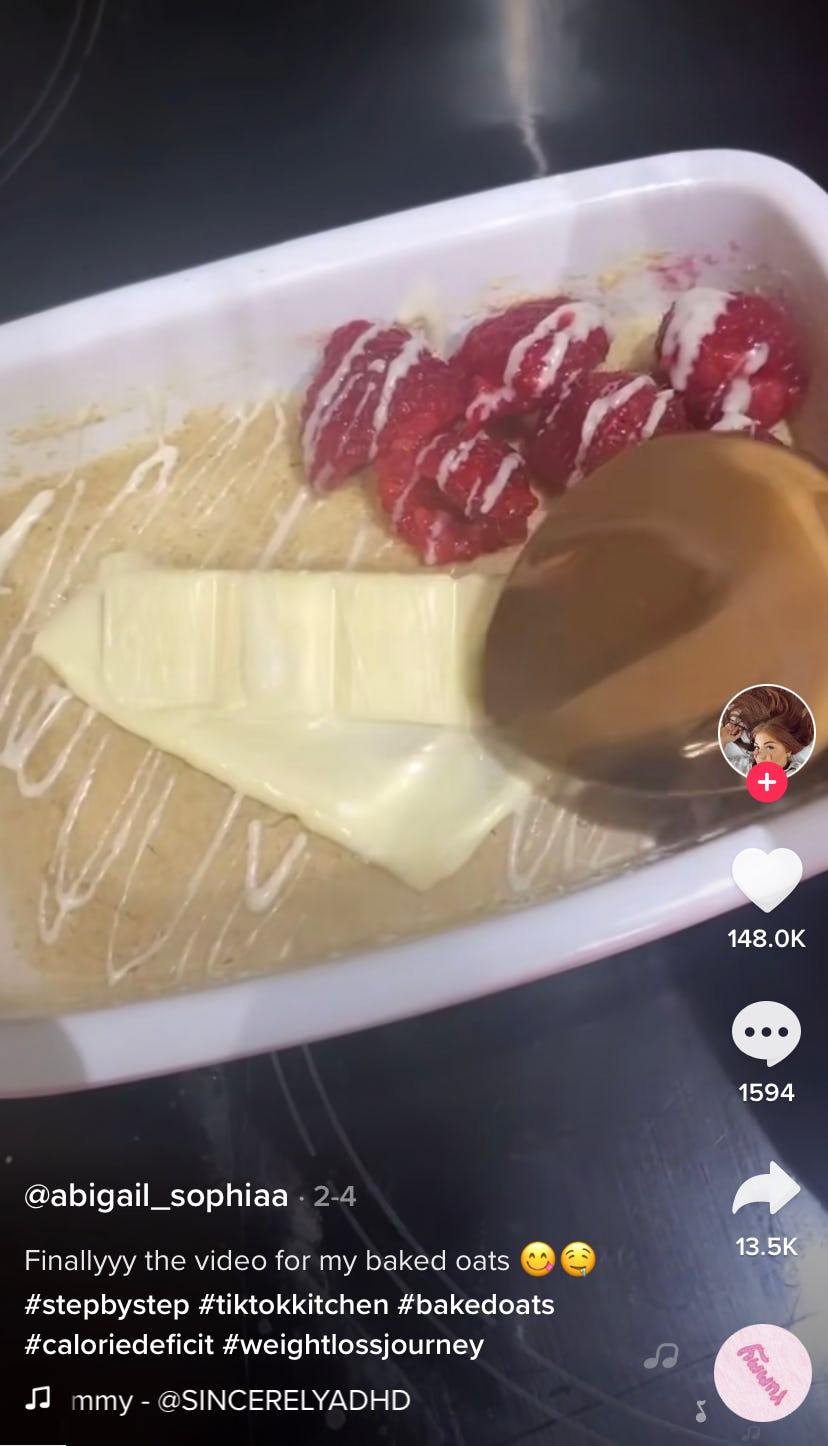Open the sound by @SINCERELYADHD

pyautogui.click(x=240, y=1401)
